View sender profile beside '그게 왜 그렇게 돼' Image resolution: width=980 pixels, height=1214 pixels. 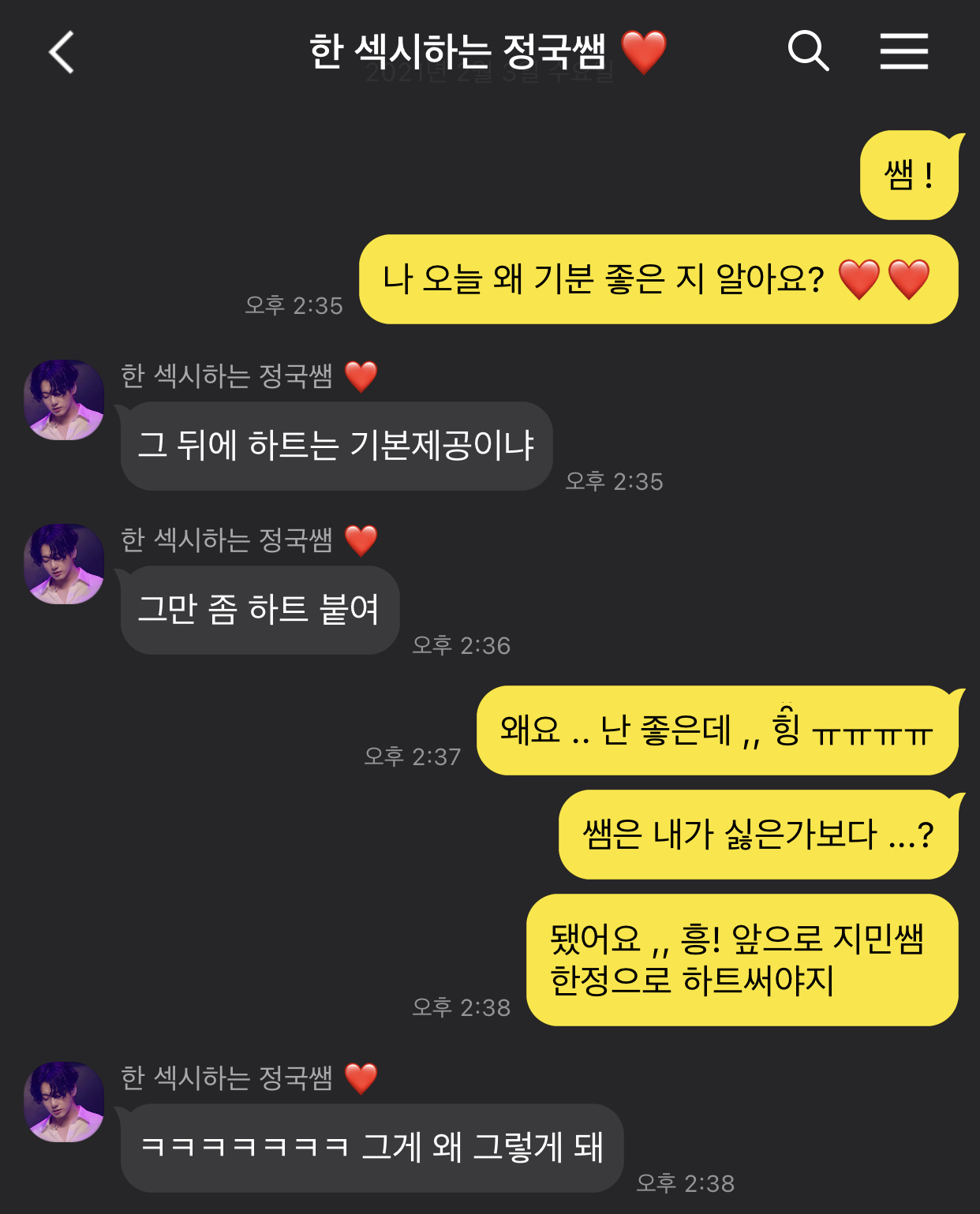pos(64,1102)
